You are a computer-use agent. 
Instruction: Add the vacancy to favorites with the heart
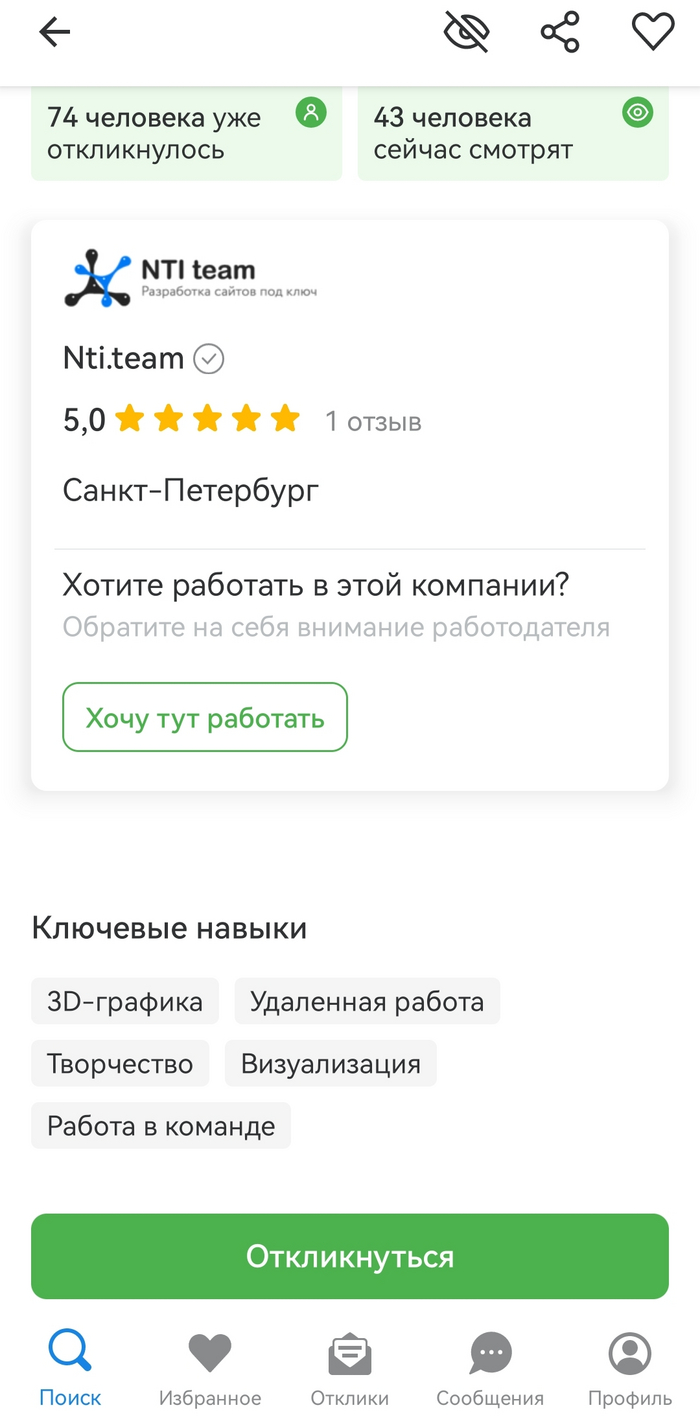click(x=653, y=33)
